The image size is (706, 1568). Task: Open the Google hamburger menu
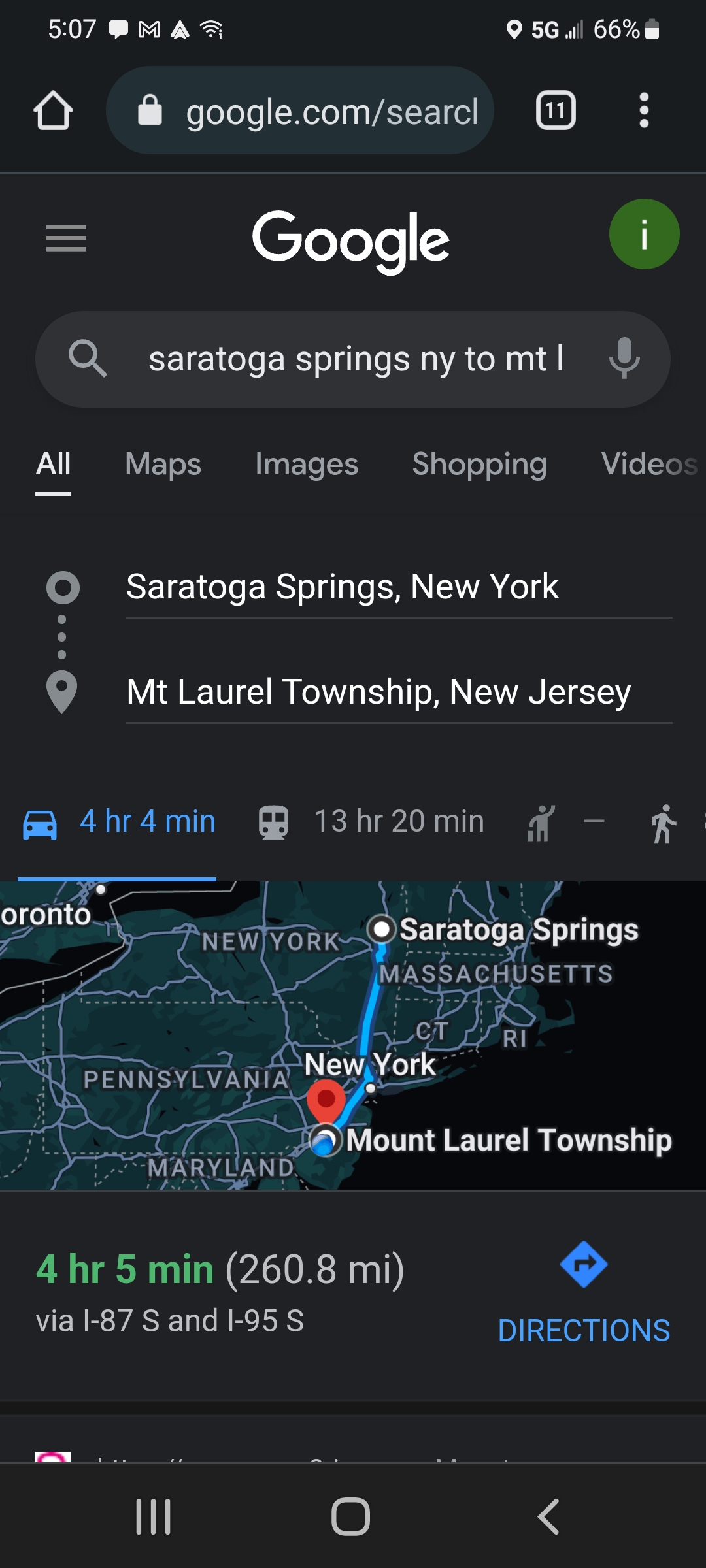pos(66,238)
